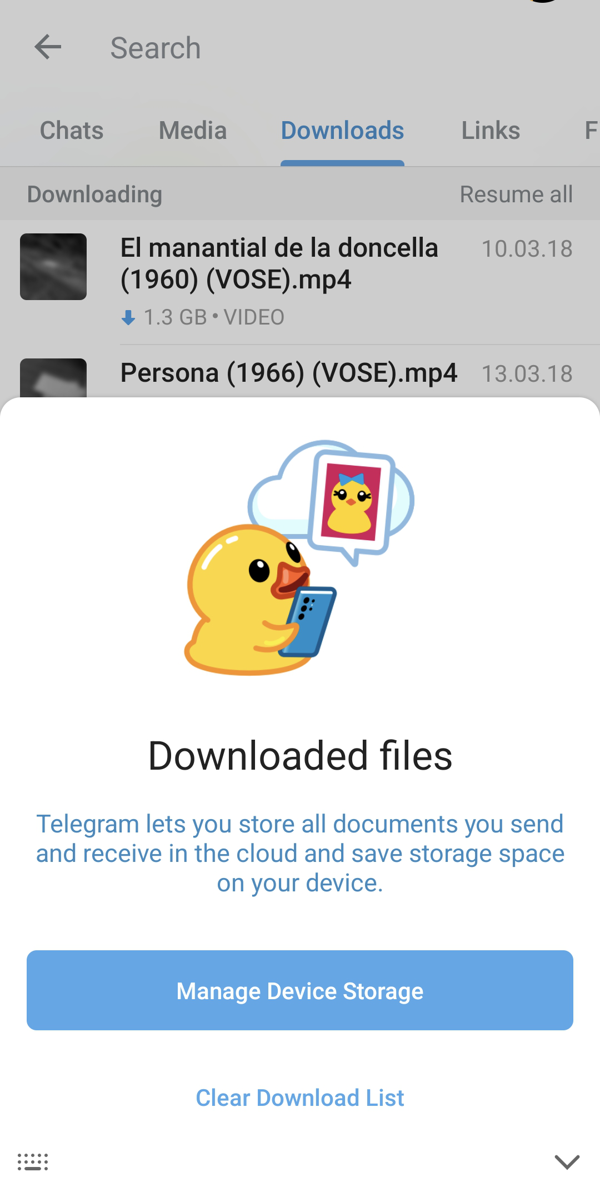This screenshot has width=600, height=1177.
Task: Tap Manage Device Storage button
Action: [x=300, y=990]
